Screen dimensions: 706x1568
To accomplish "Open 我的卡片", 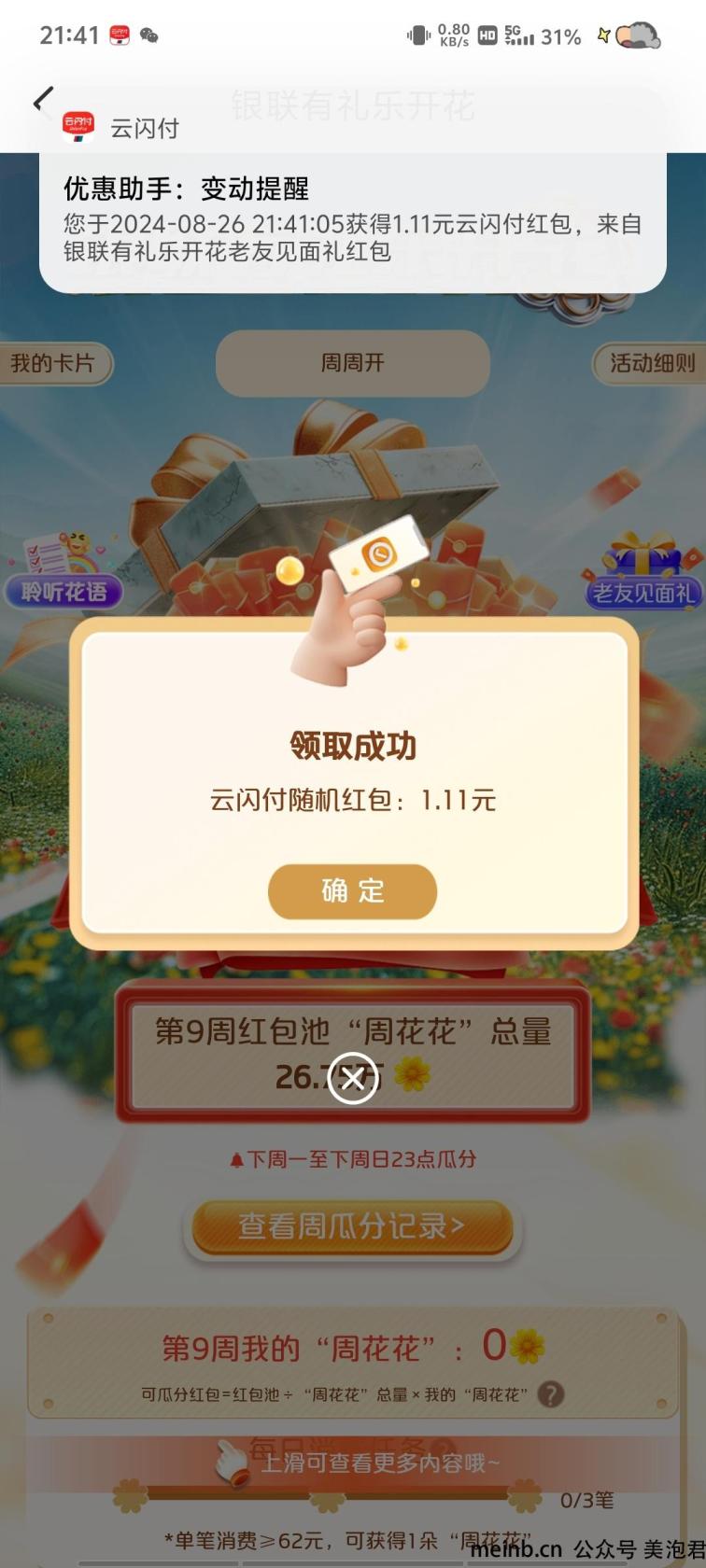I will [x=54, y=363].
